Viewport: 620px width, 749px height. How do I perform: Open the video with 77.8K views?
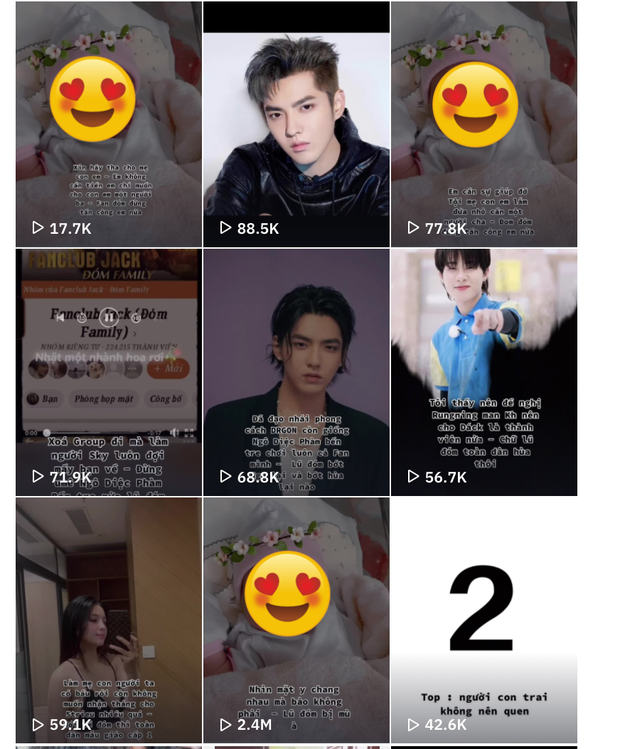pos(484,124)
